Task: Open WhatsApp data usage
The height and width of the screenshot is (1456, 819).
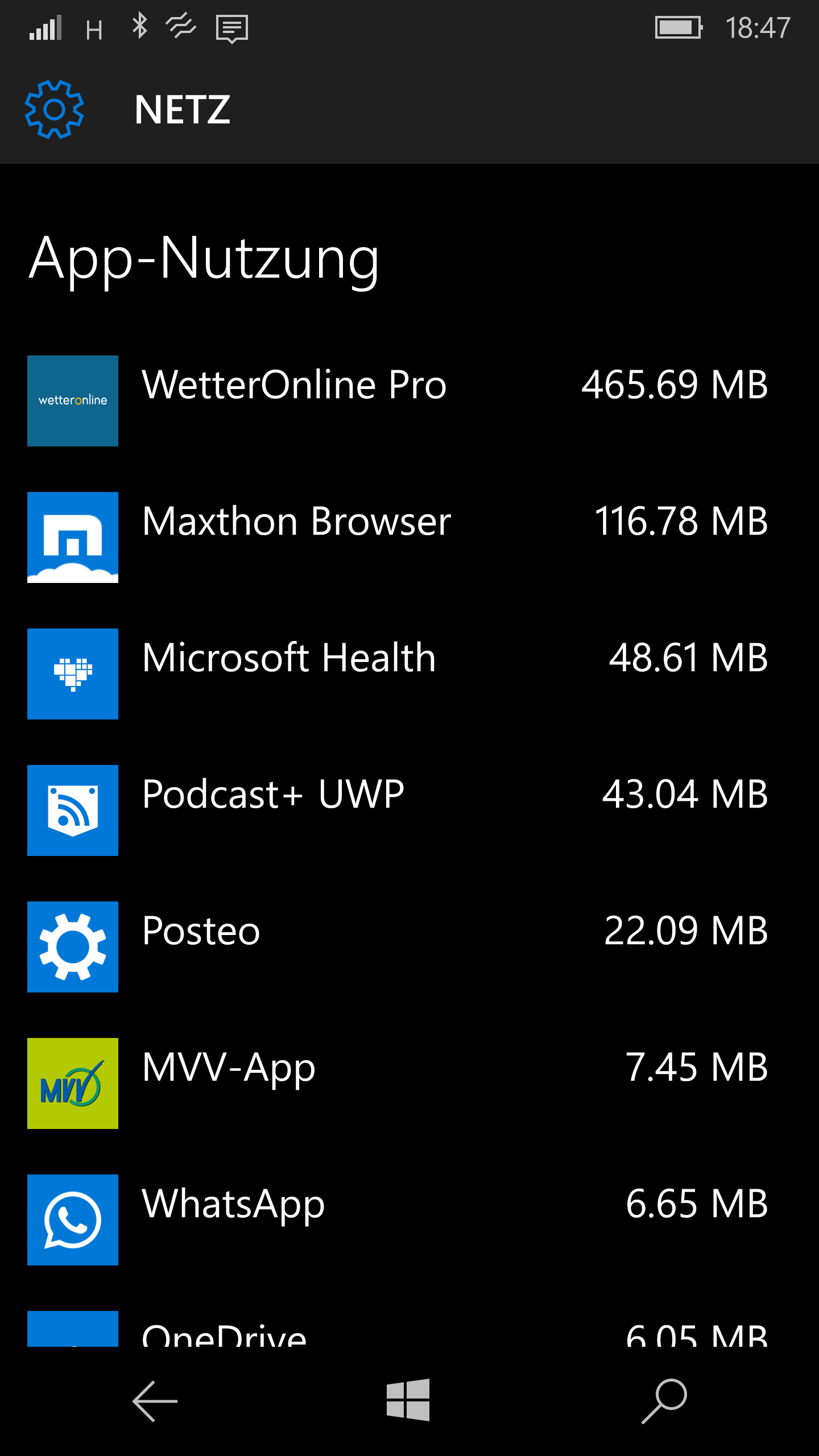Action: 409,1220
